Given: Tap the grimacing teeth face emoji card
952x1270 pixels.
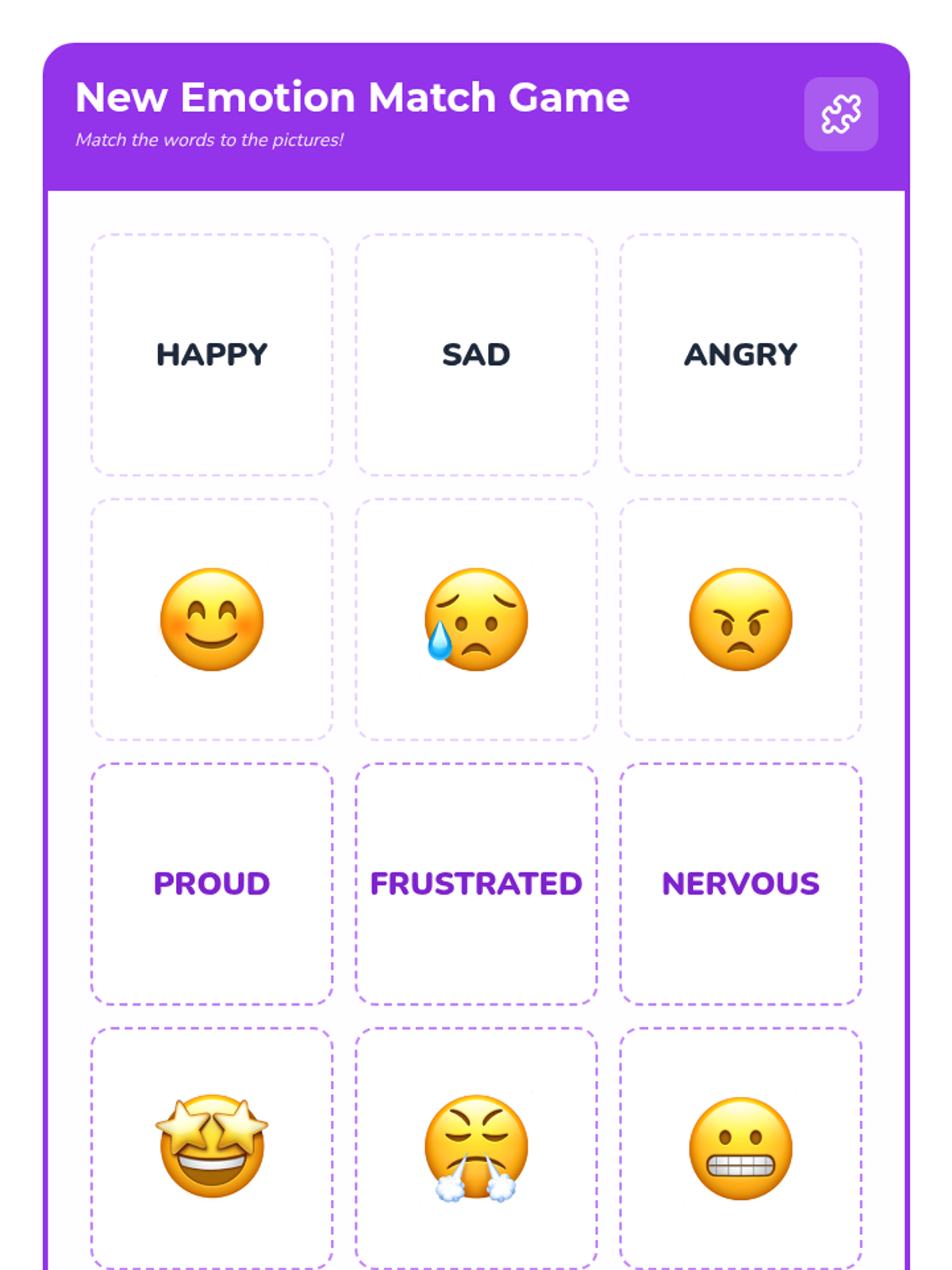Looking at the screenshot, I should (x=741, y=1149).
